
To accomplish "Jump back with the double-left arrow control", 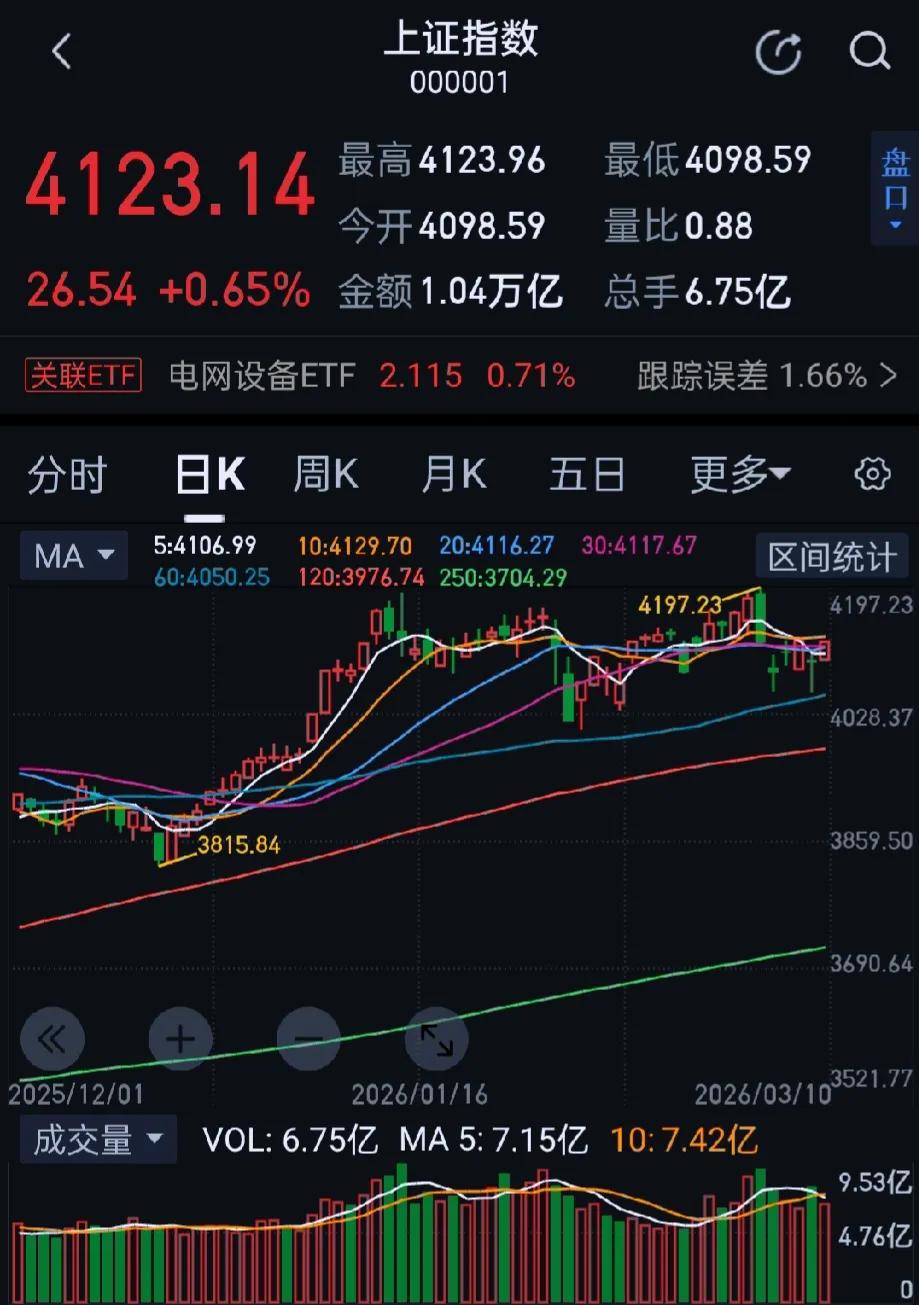I will pyautogui.click(x=53, y=1039).
